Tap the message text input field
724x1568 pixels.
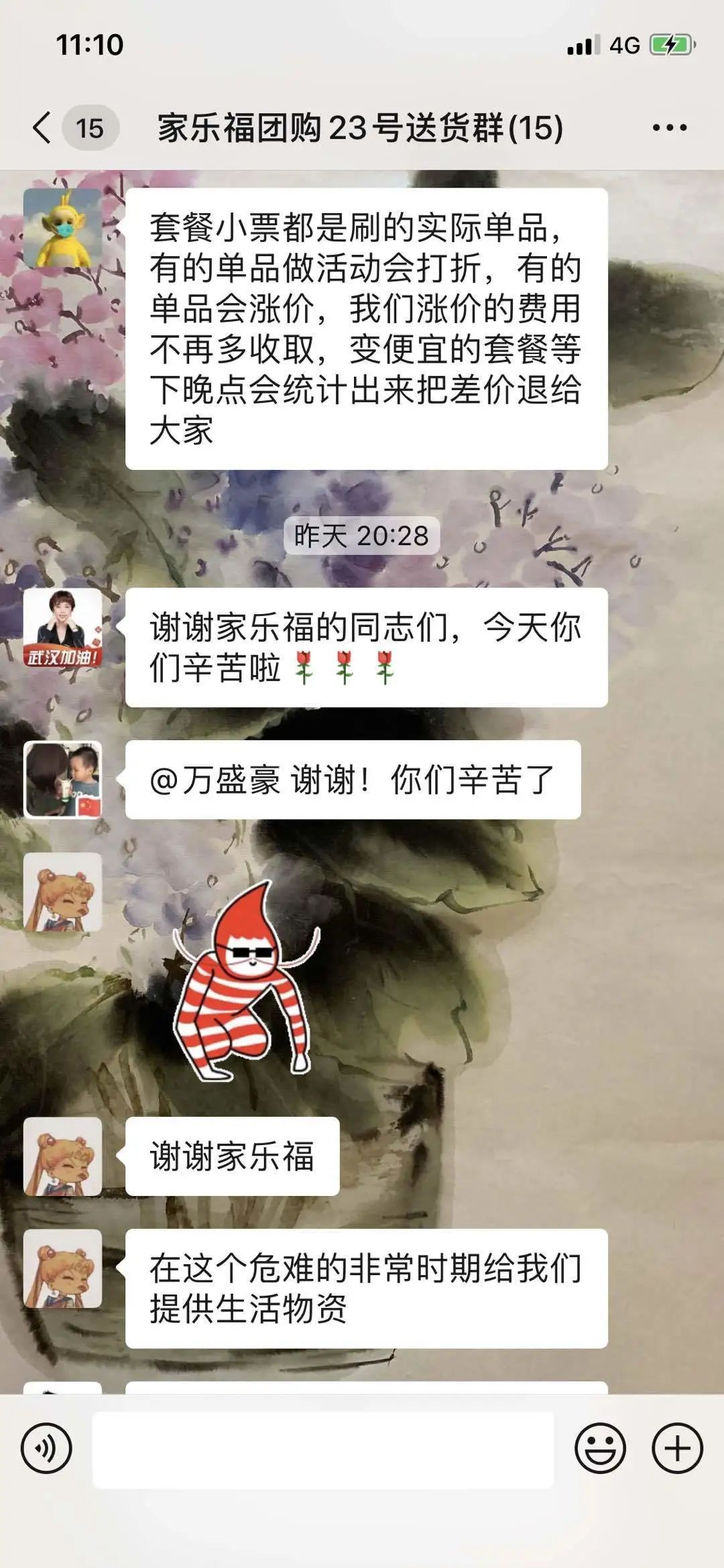(323, 1449)
